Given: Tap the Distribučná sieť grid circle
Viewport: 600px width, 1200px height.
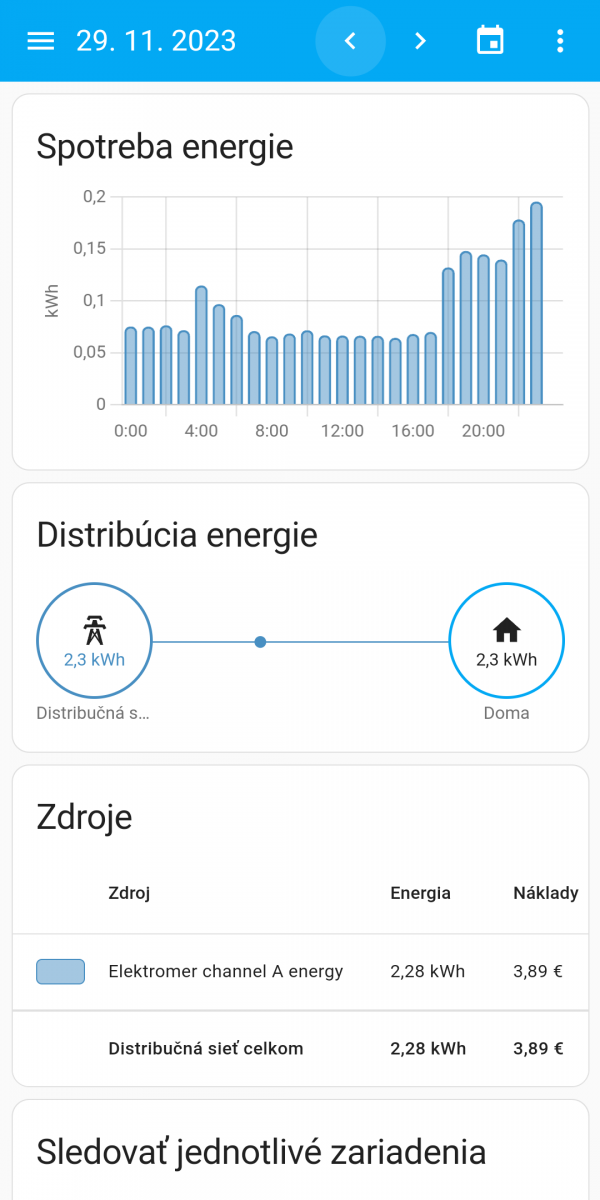Looking at the screenshot, I should click(94, 641).
